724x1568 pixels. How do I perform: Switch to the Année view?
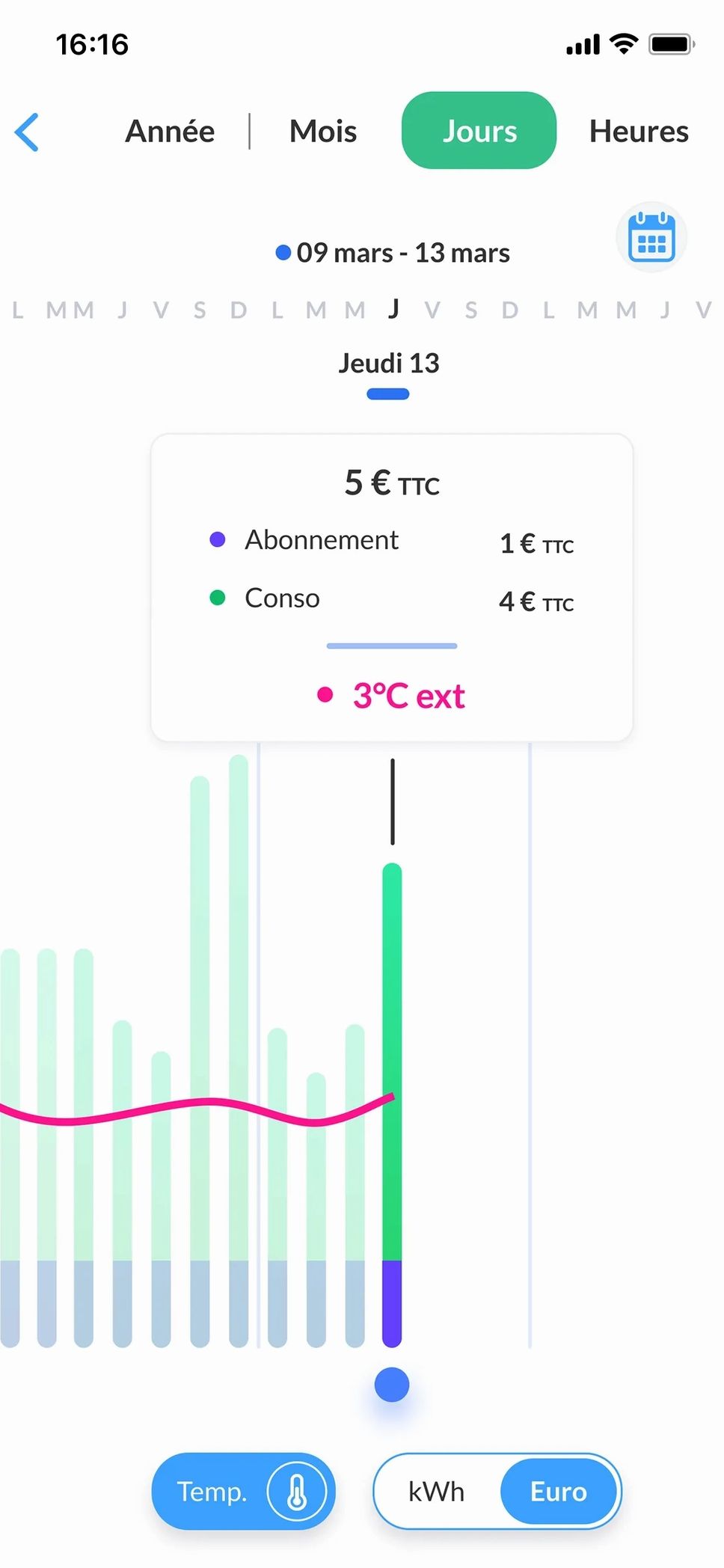(x=170, y=132)
